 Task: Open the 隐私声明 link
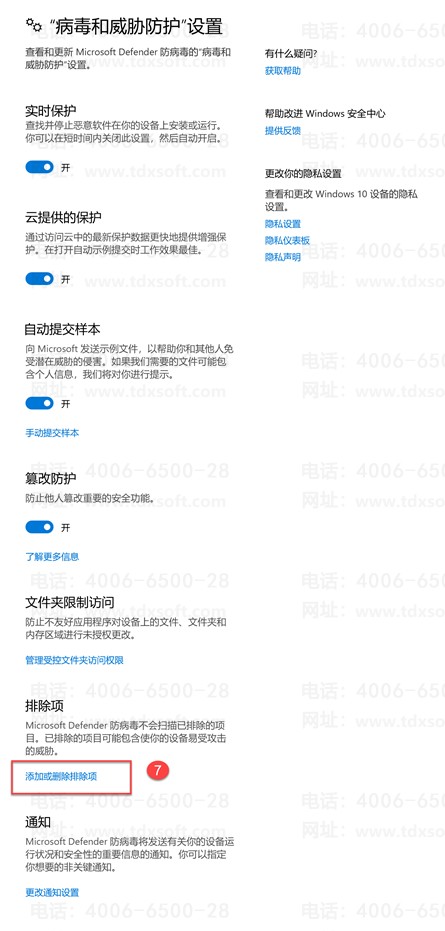[x=283, y=257]
